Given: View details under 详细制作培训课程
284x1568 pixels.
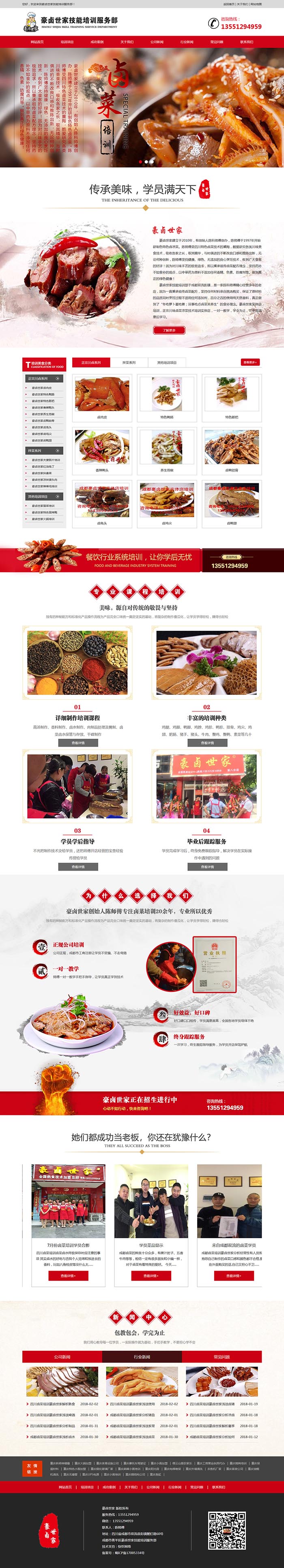Looking at the screenshot, I should [77, 743].
